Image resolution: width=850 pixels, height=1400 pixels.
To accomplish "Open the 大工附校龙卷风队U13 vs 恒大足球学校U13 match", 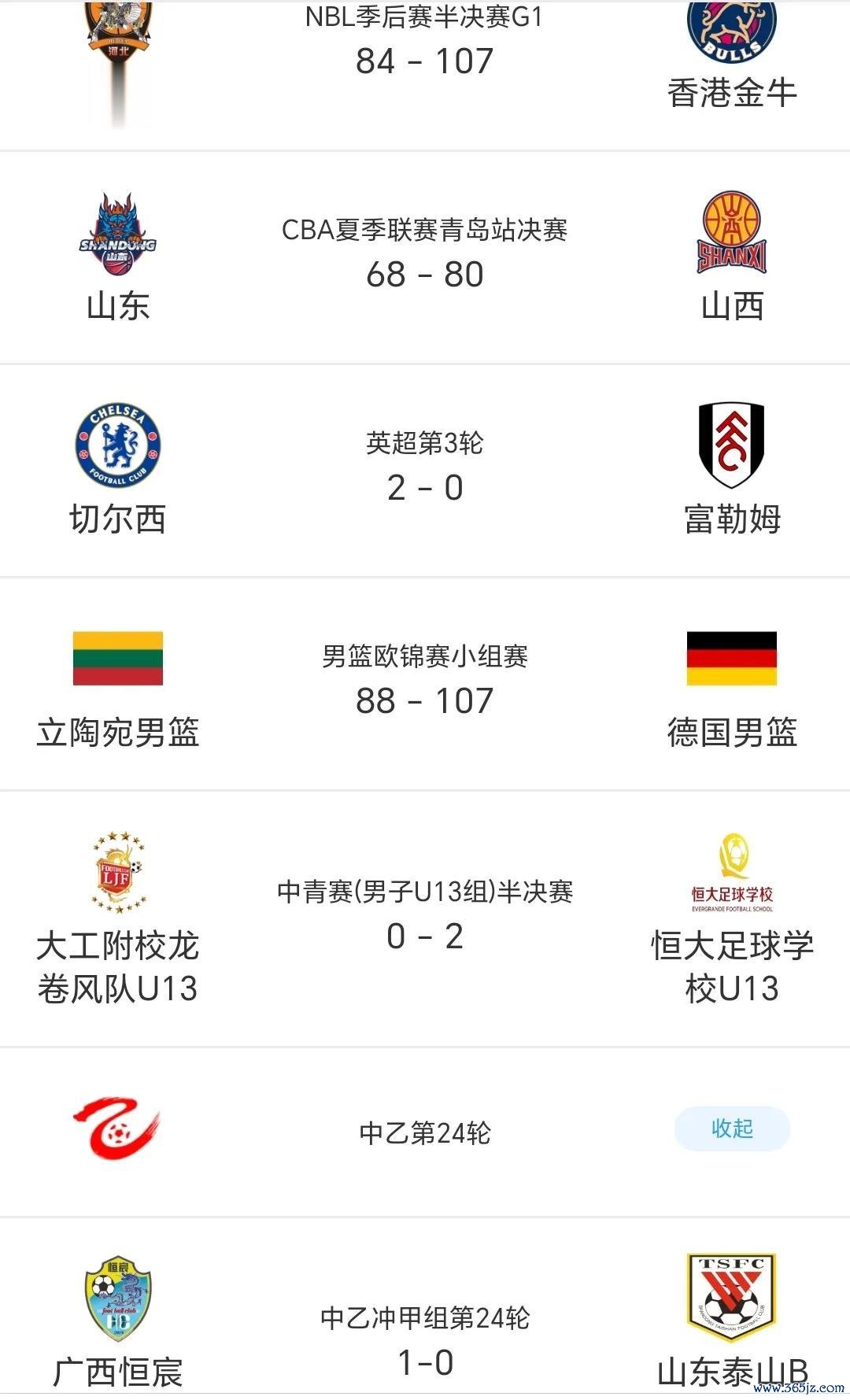I will 425,919.
